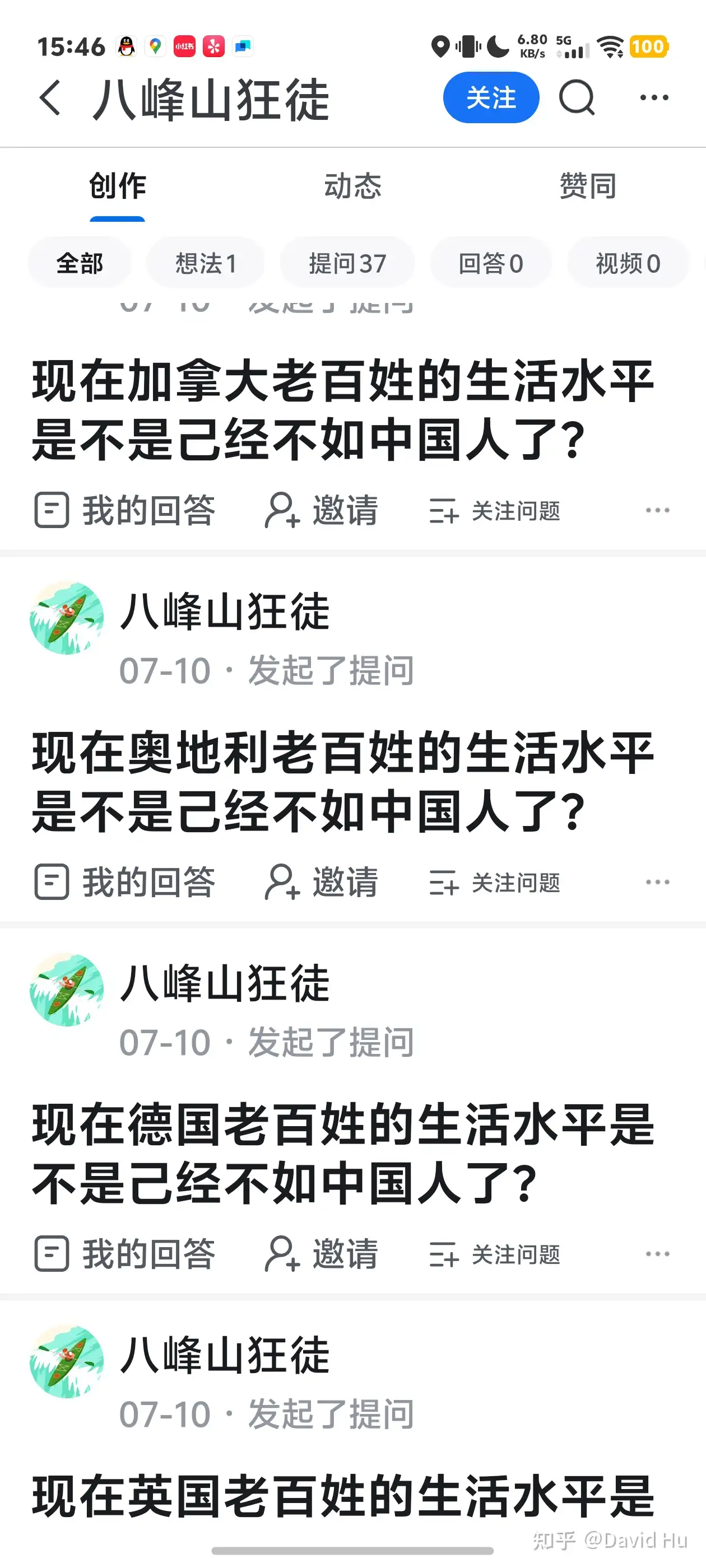Open the top-right overflow menu
The image size is (706, 1568).
pyautogui.click(x=654, y=97)
